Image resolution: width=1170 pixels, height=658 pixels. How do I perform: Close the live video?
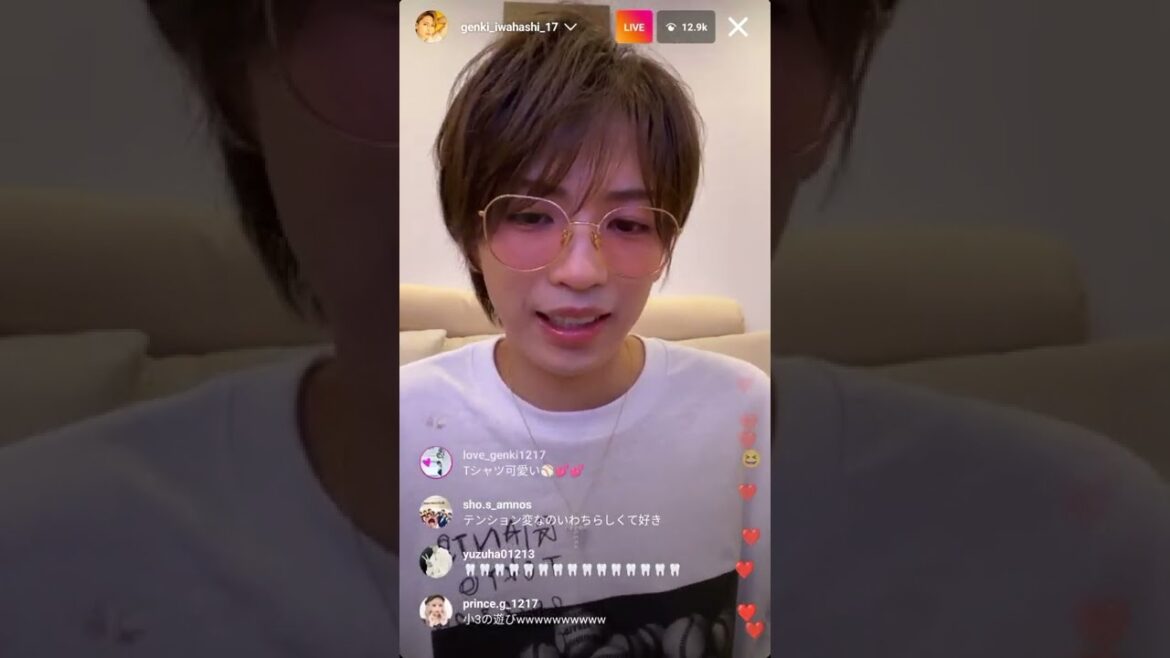click(738, 27)
